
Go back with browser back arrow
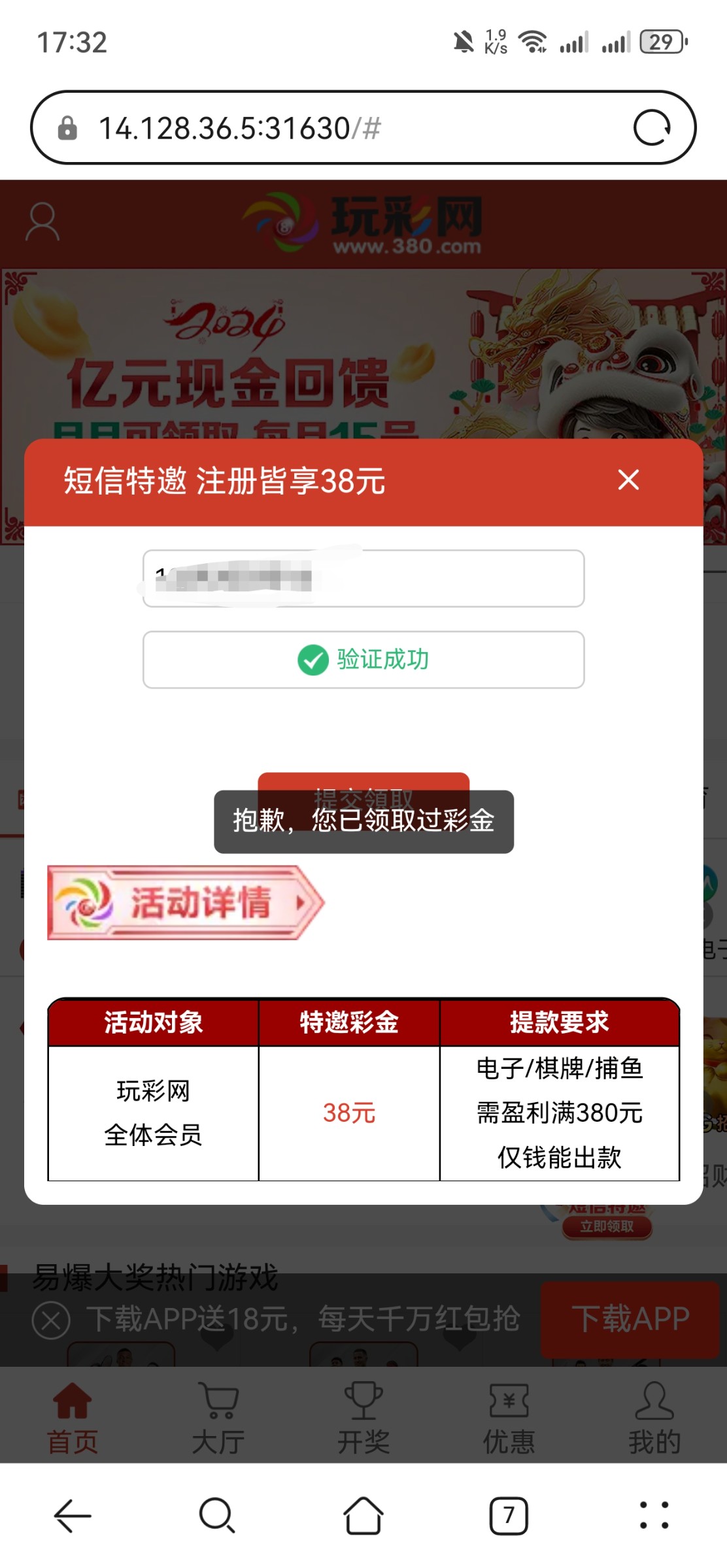point(73,1515)
